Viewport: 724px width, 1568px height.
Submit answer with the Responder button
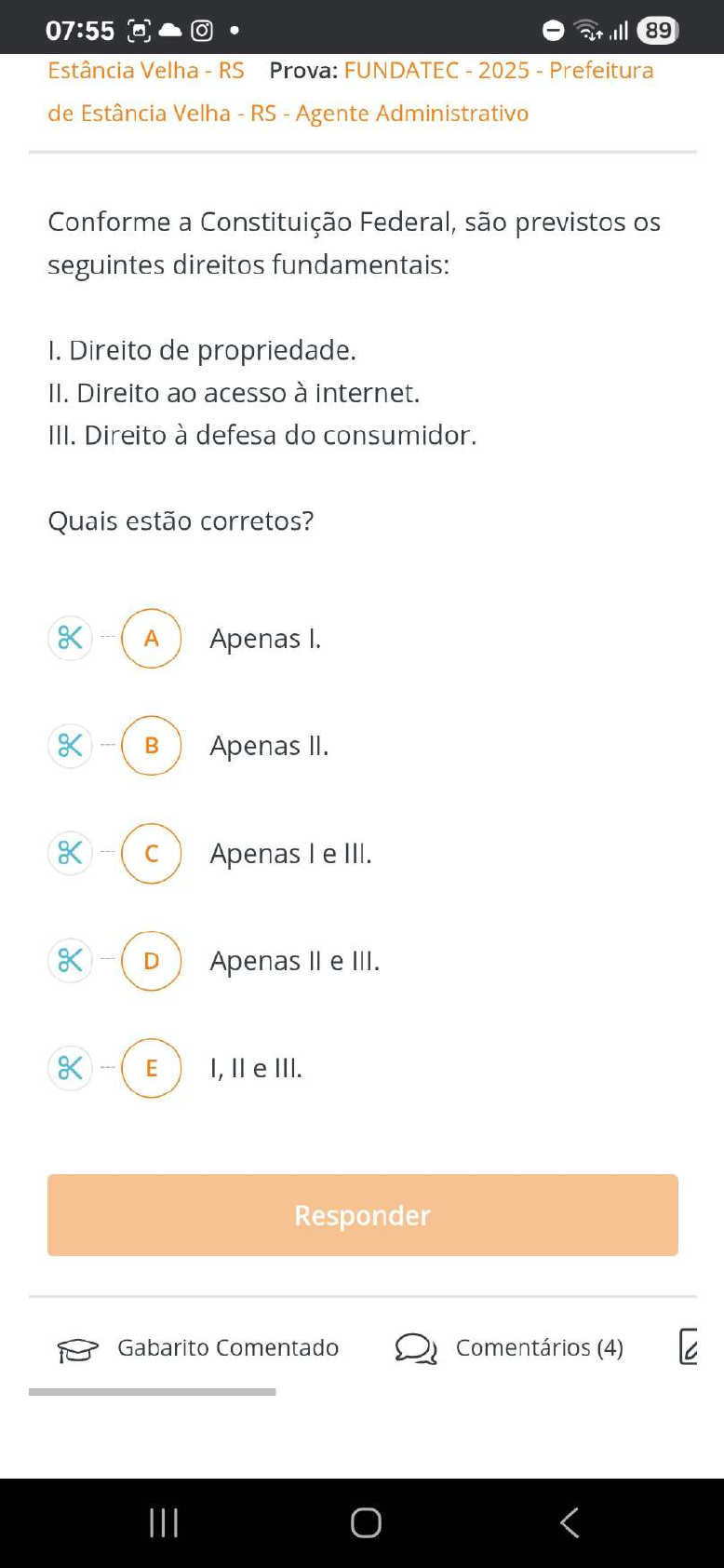[x=362, y=1215]
